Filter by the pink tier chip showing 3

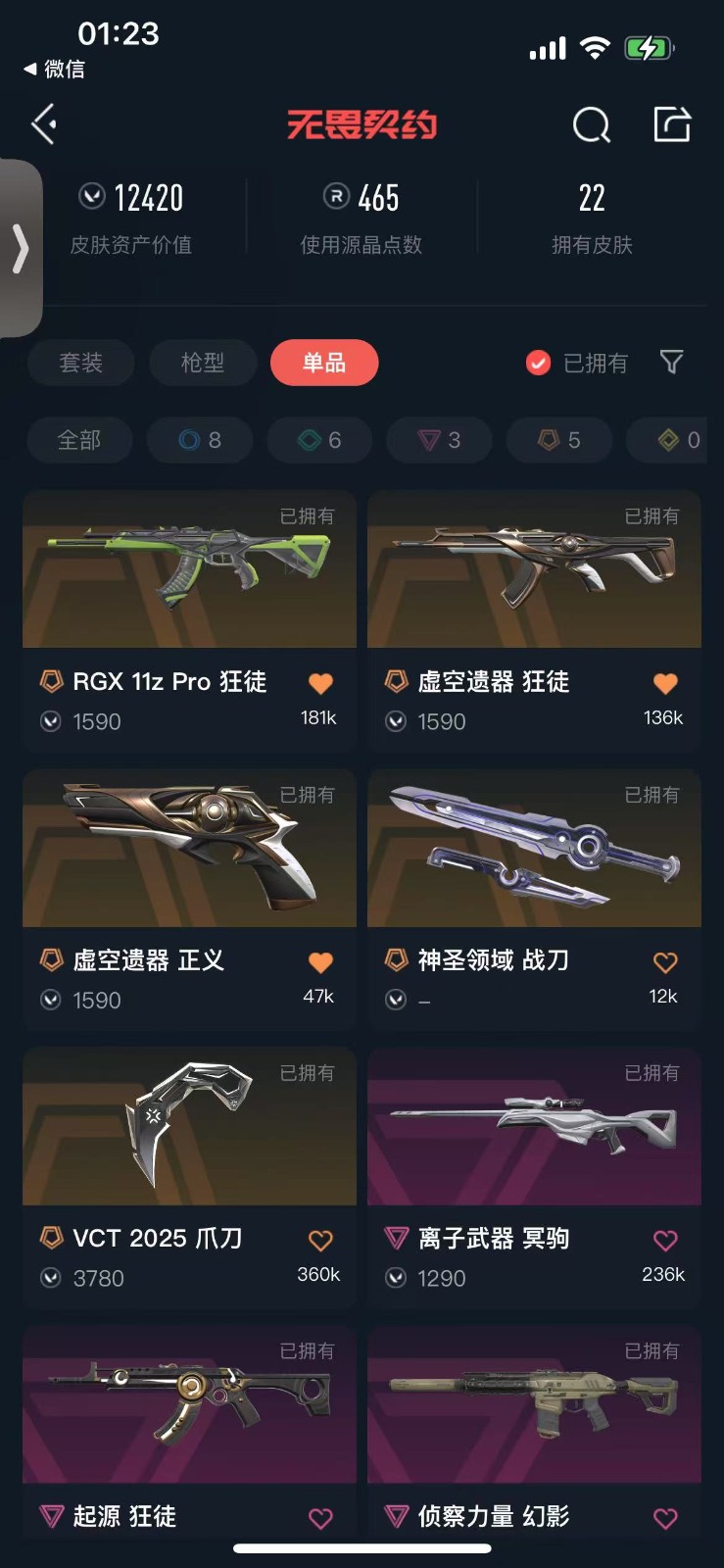[440, 440]
